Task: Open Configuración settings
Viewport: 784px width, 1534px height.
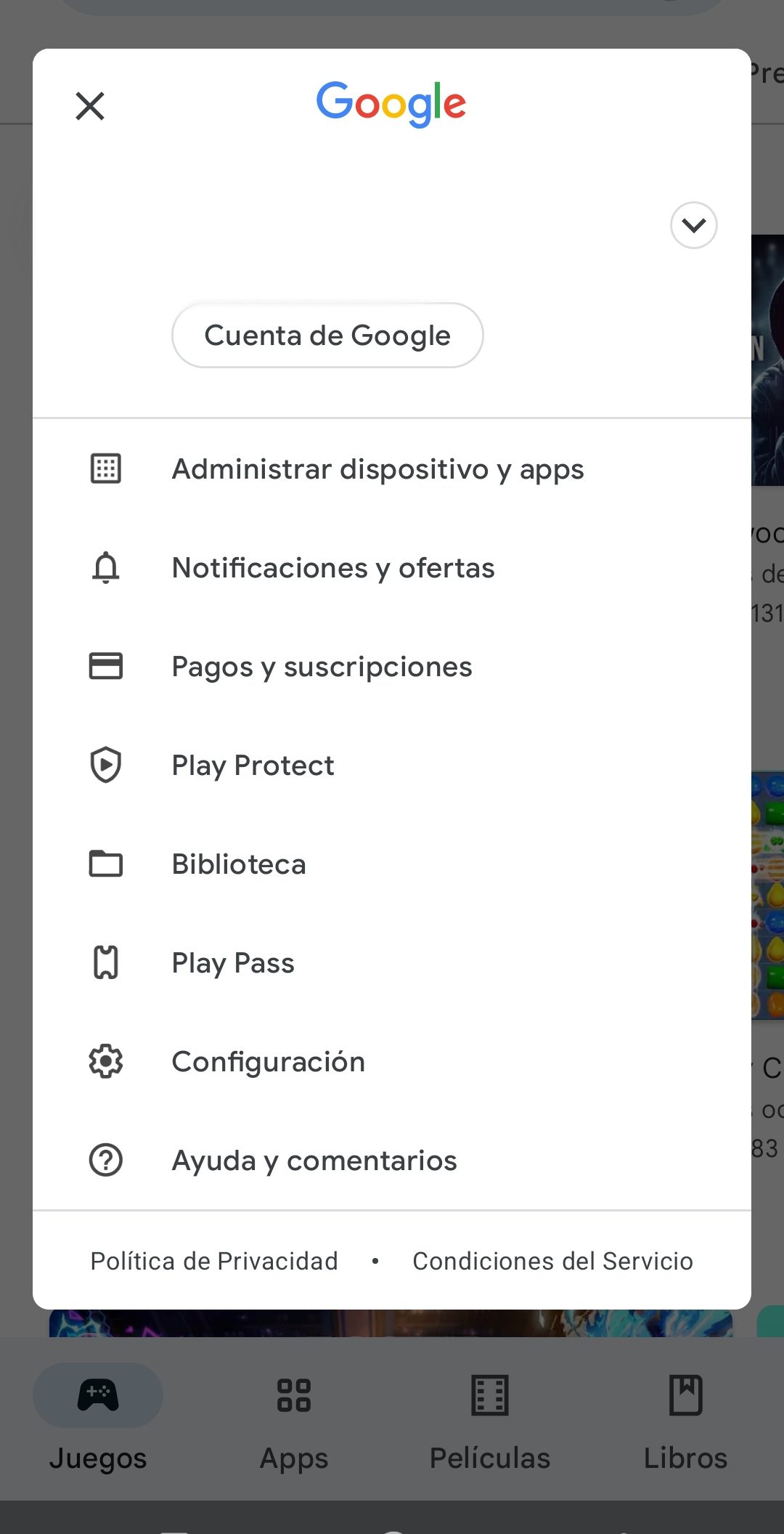Action: (268, 1062)
